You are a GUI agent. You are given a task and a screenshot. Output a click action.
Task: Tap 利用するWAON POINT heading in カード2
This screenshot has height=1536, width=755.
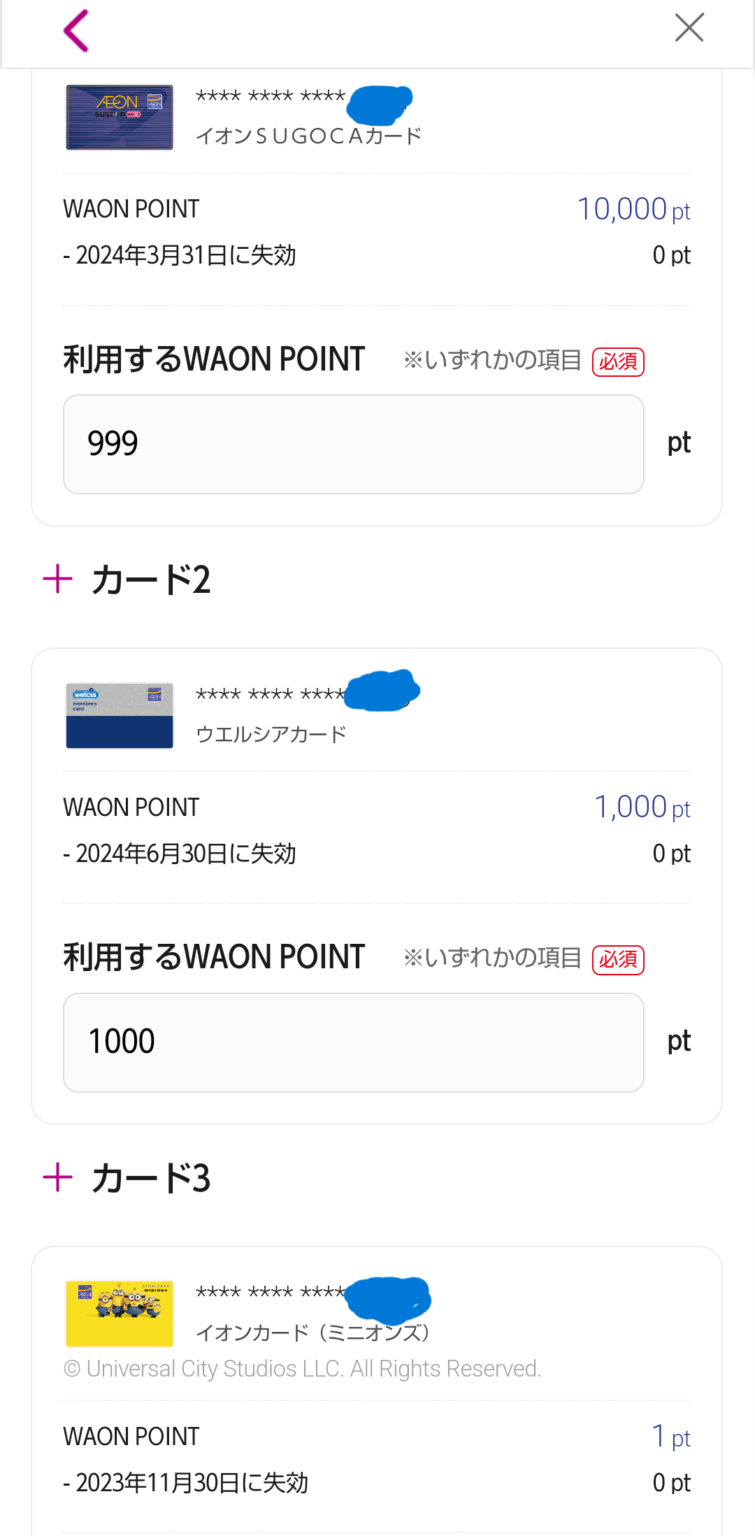[215, 956]
